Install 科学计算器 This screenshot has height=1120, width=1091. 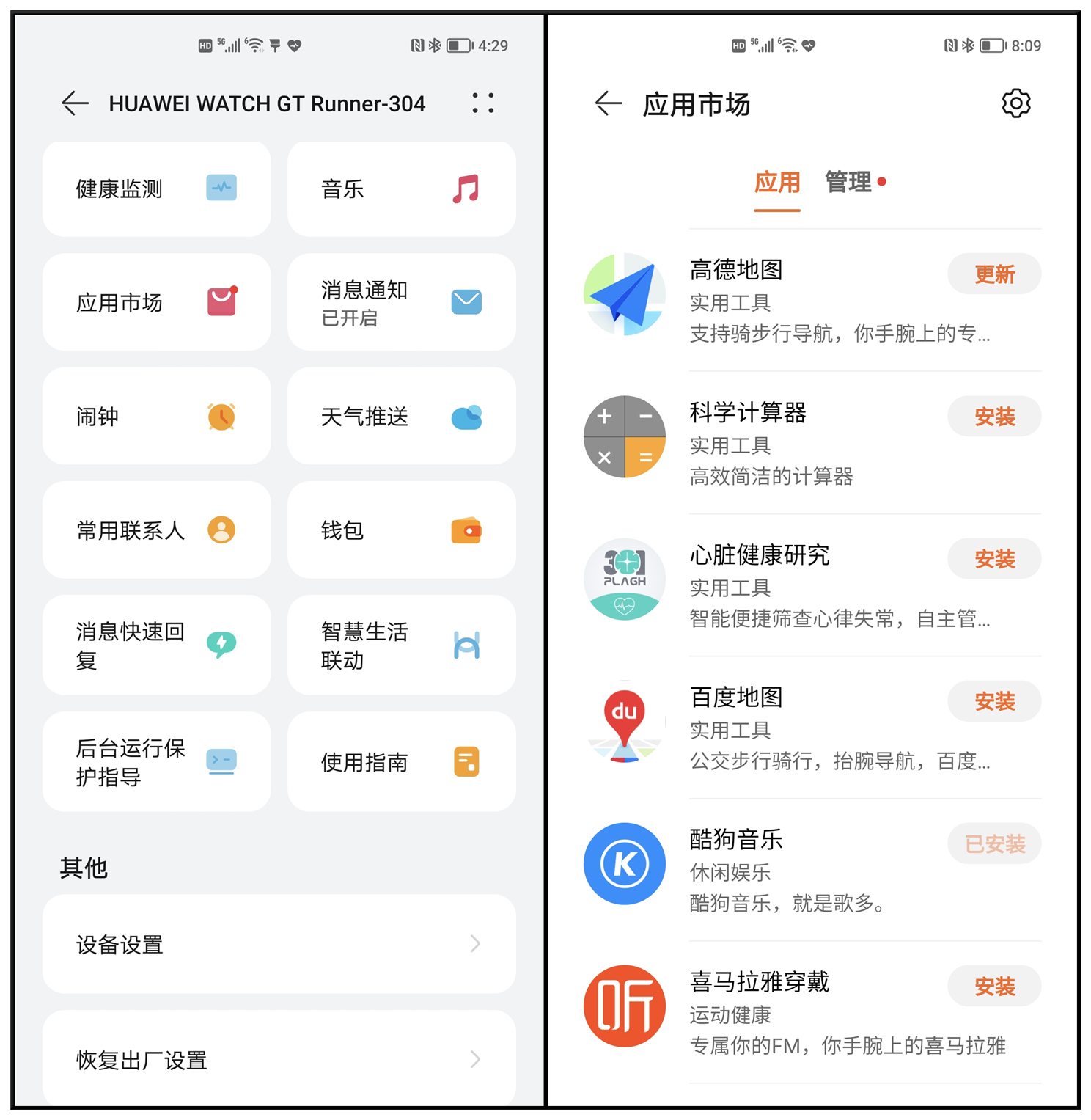pos(993,417)
